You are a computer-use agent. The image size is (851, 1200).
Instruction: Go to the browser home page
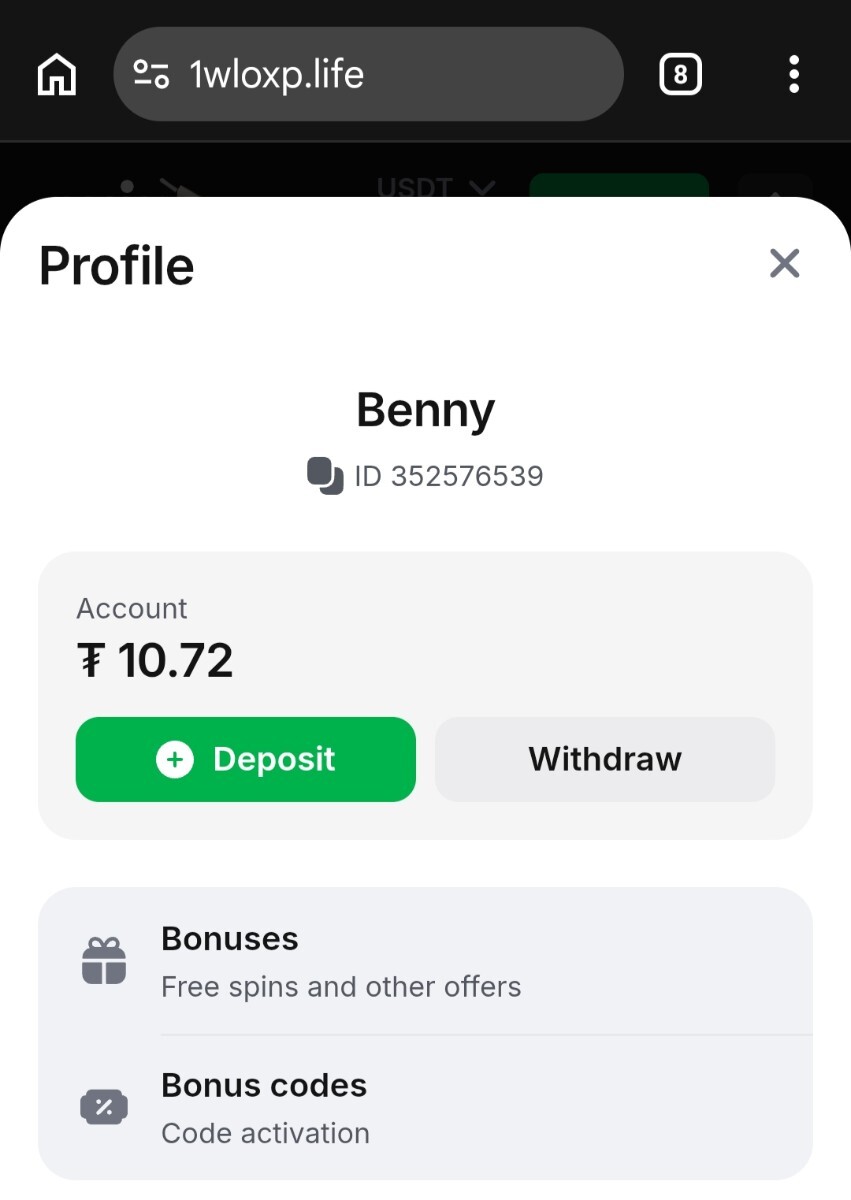coord(57,75)
